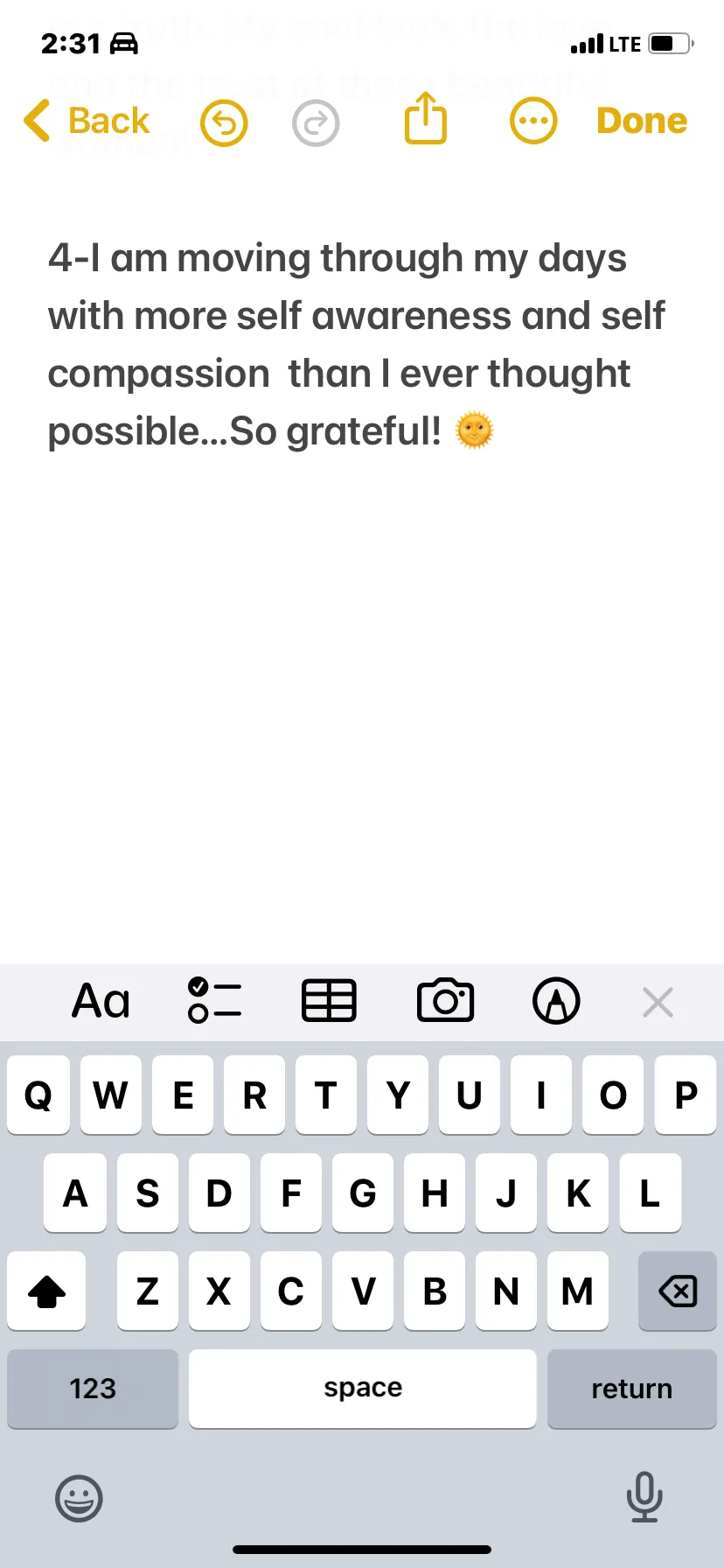Hit the return key

[x=632, y=1389]
